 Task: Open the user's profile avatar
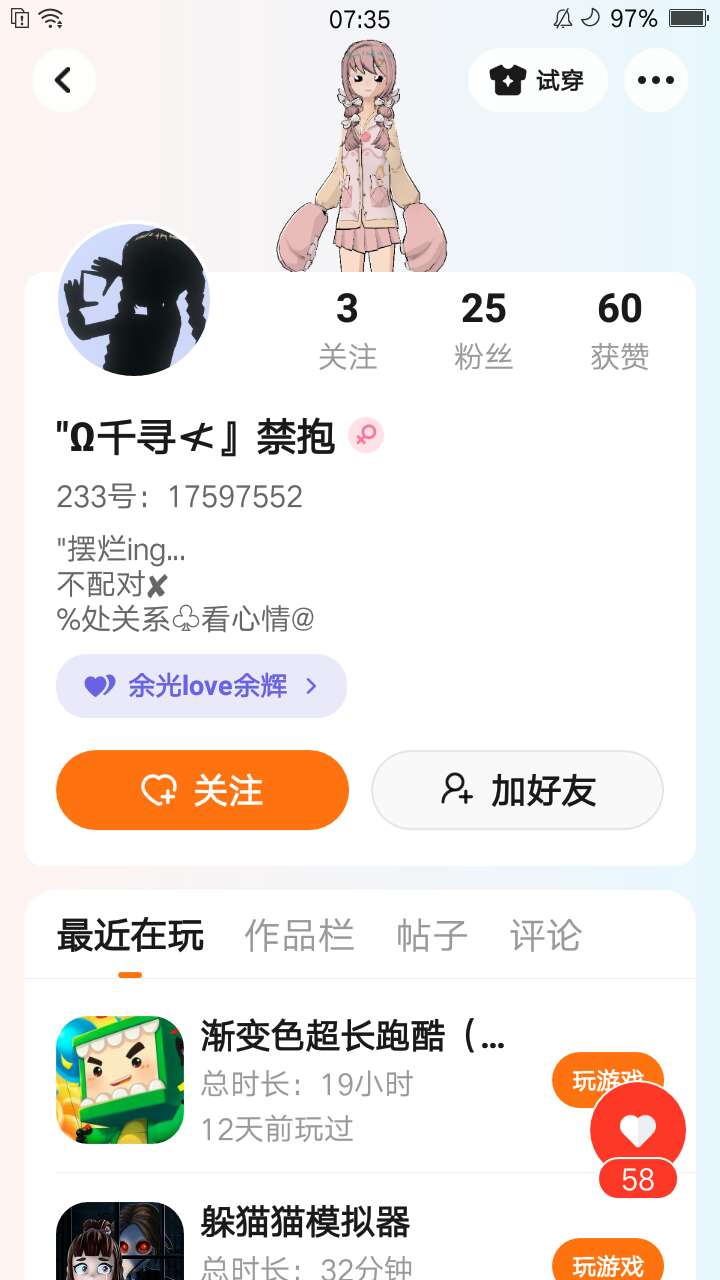pos(134,300)
